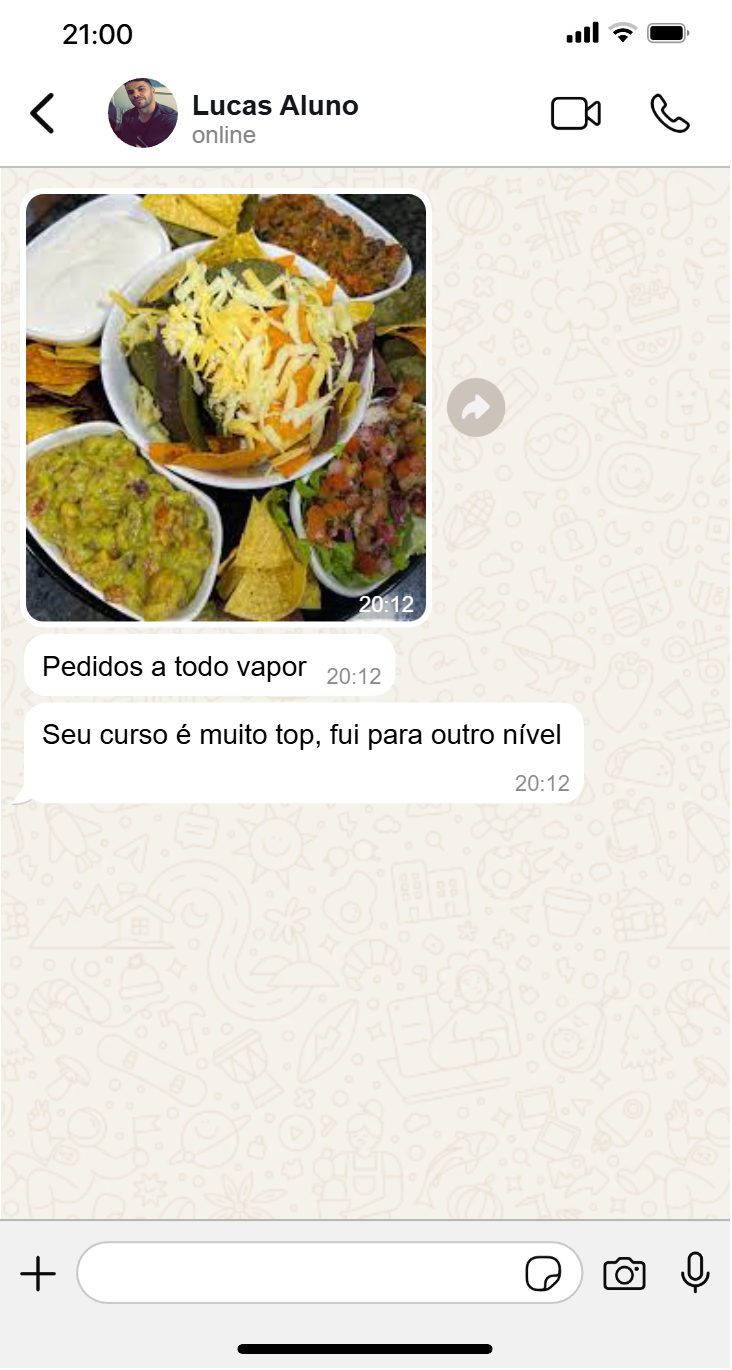Image resolution: width=732 pixels, height=1370 pixels.
Task: Tap the microphone to record a voice message
Action: coord(695,1273)
